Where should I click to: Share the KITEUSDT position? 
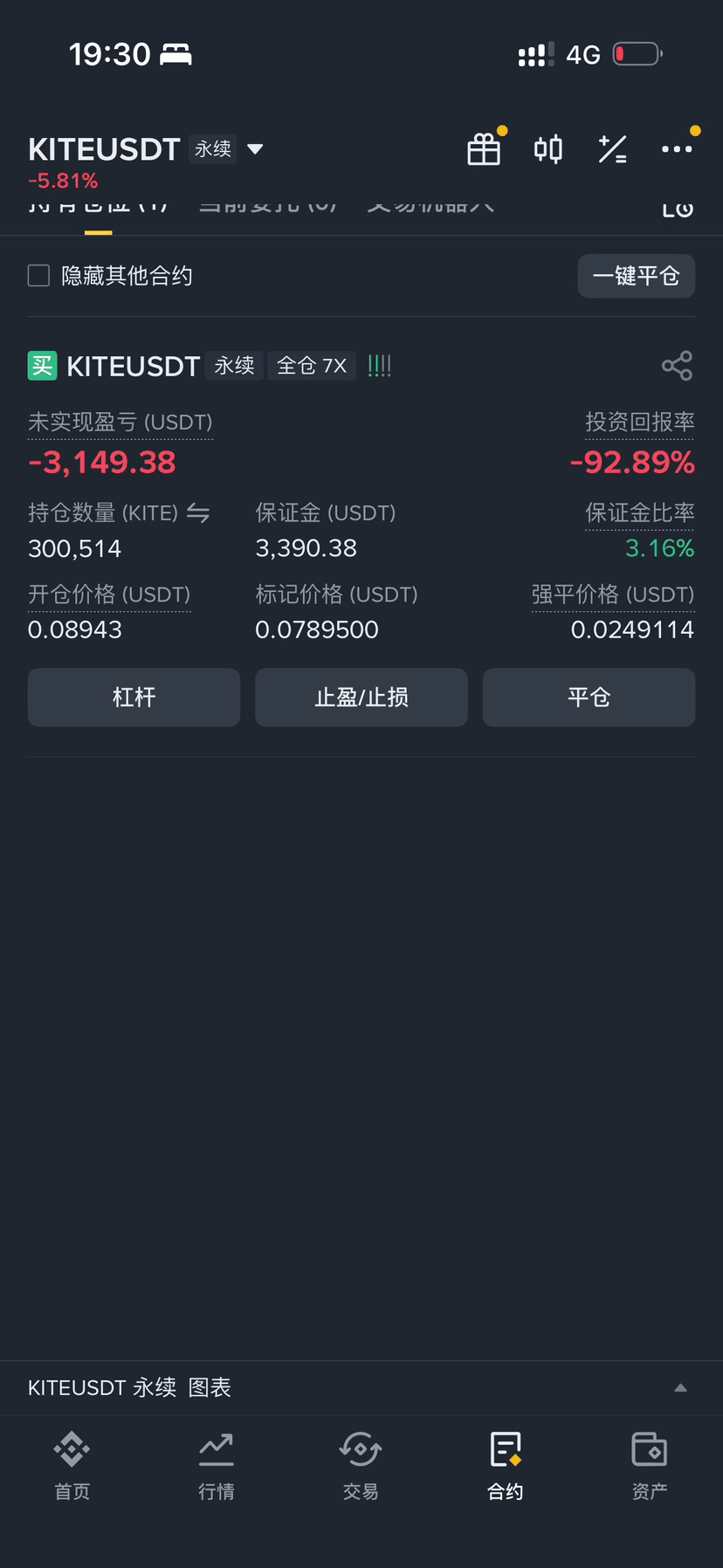point(677,366)
